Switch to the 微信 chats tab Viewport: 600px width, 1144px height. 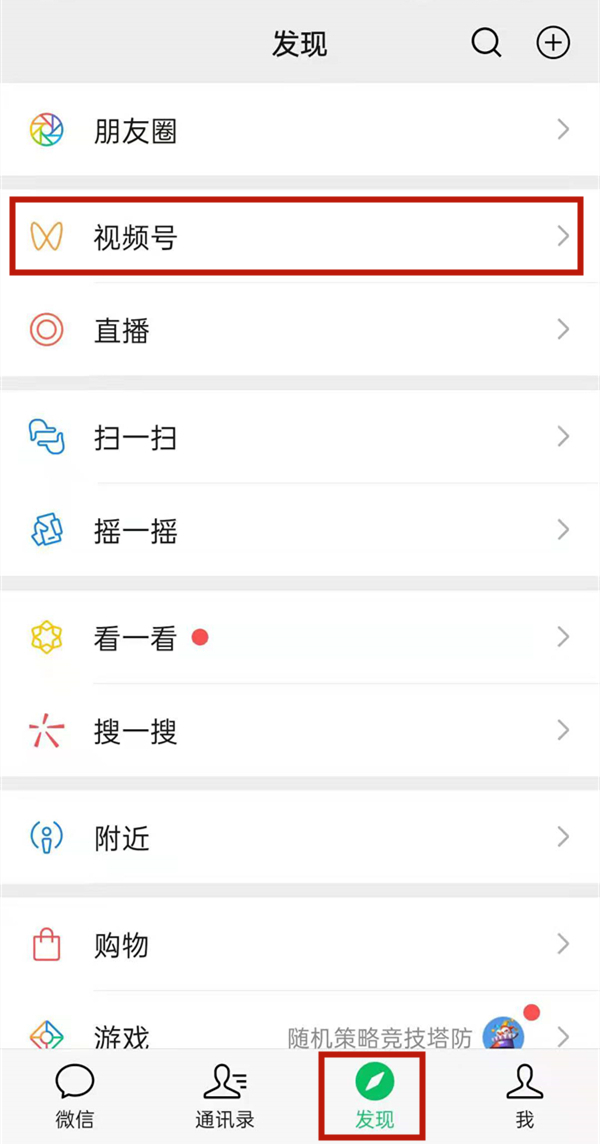[x=75, y=1096]
